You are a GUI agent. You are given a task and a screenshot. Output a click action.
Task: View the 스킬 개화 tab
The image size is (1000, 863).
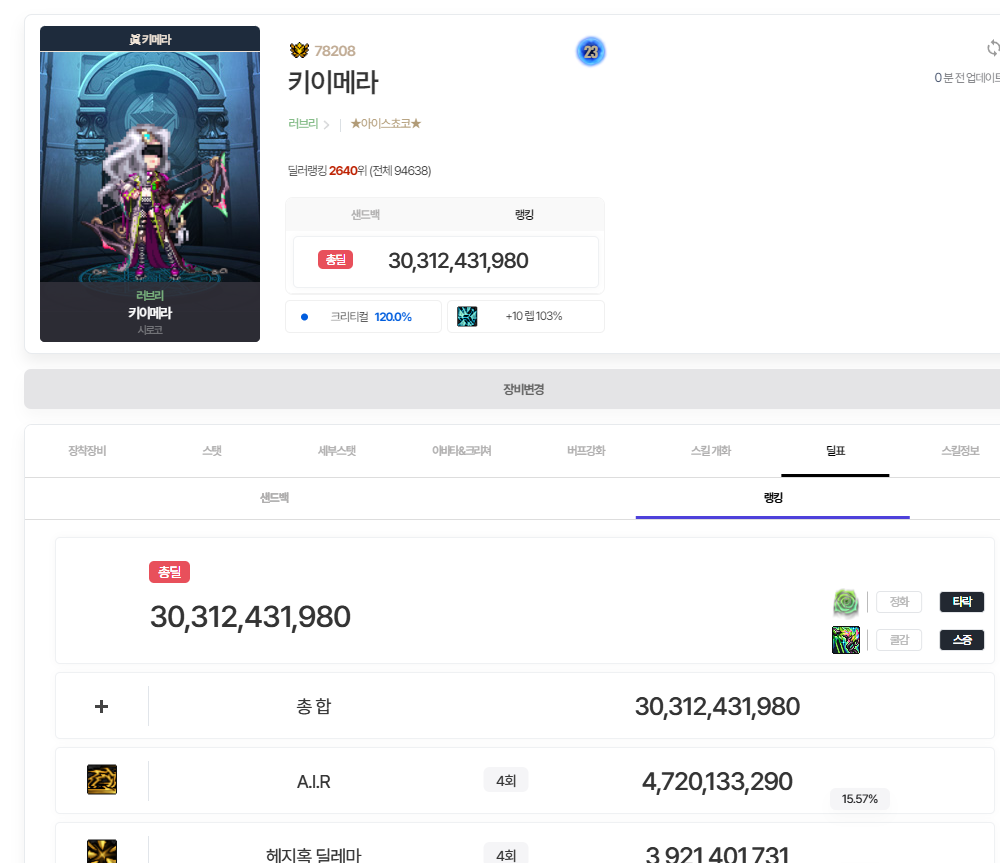coord(711,451)
